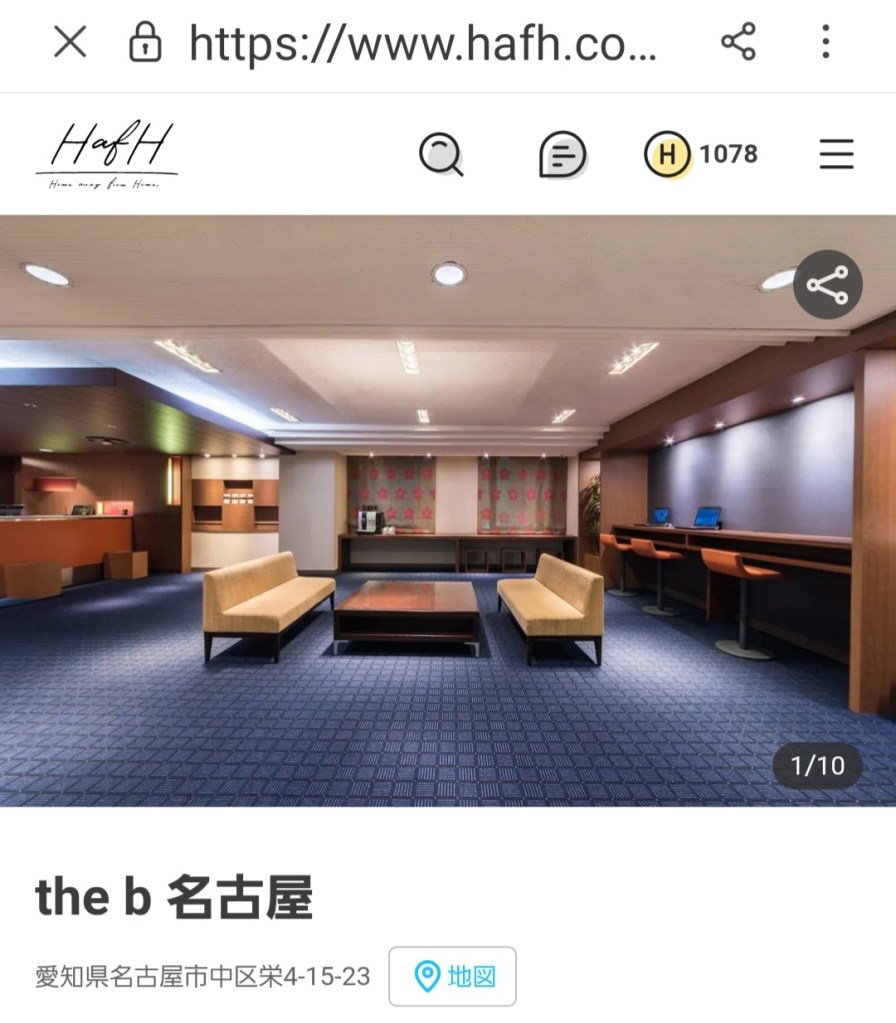896x1023 pixels.
Task: Tap the URL address bar
Action: [422, 43]
